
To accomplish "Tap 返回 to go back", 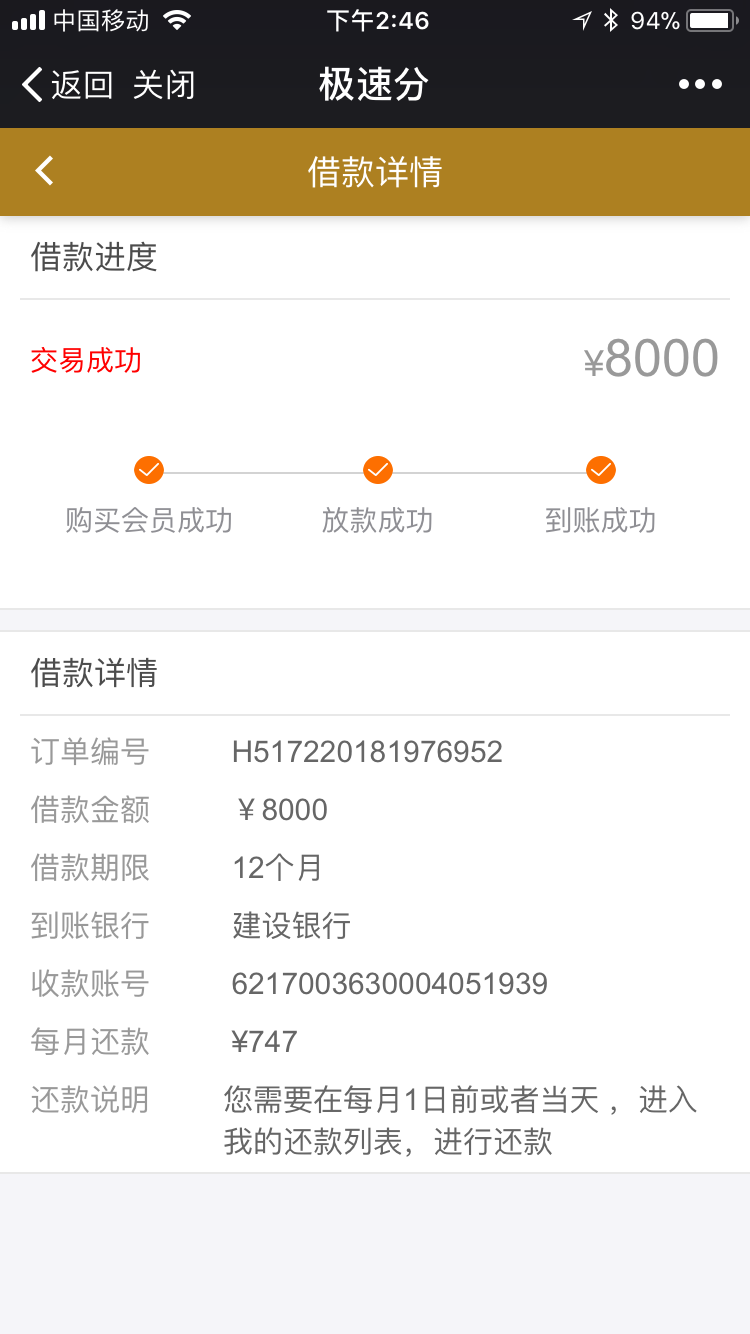I will [x=67, y=85].
